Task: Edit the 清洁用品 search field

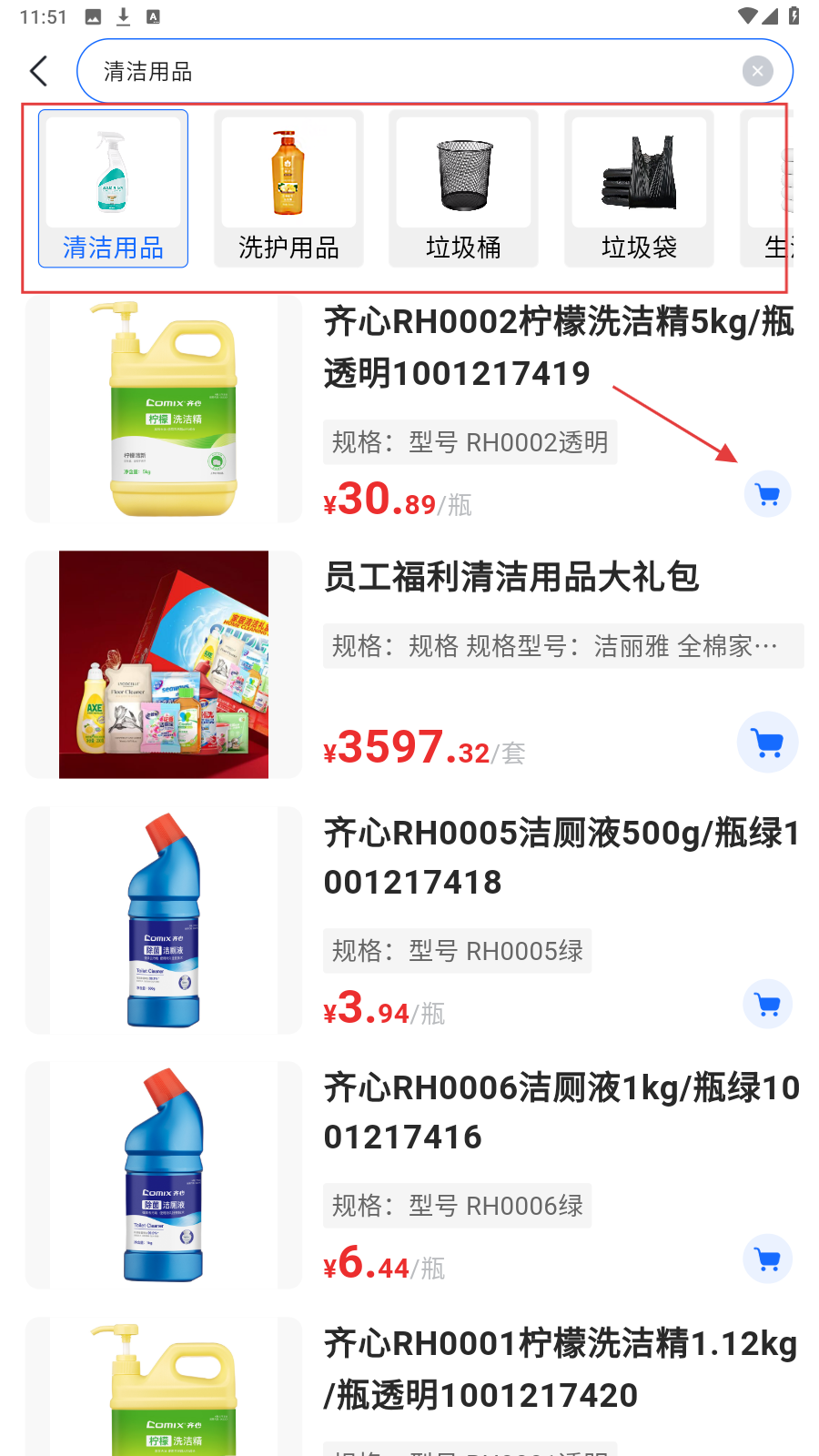Action: pyautogui.click(x=409, y=71)
